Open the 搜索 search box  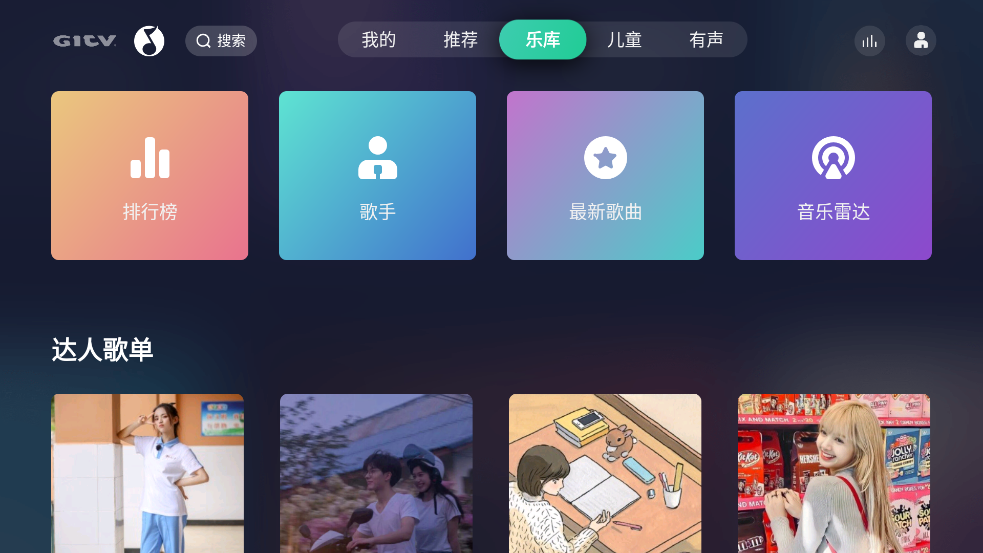coord(221,41)
